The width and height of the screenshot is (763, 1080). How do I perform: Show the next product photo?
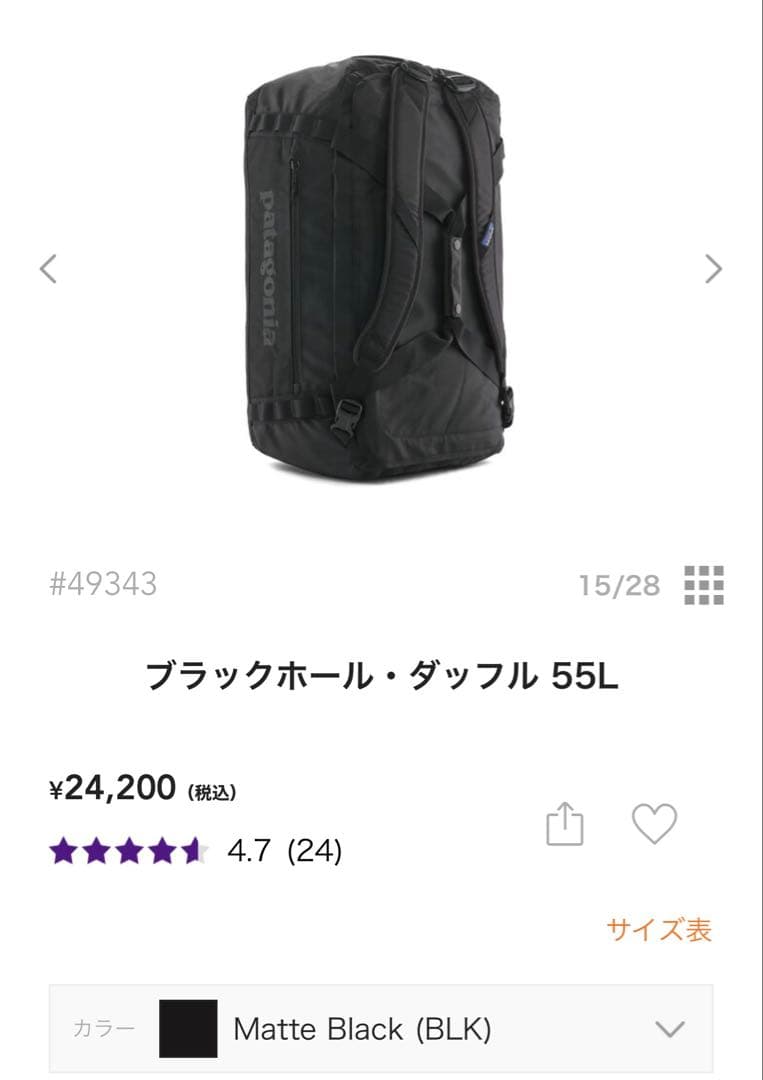(713, 268)
